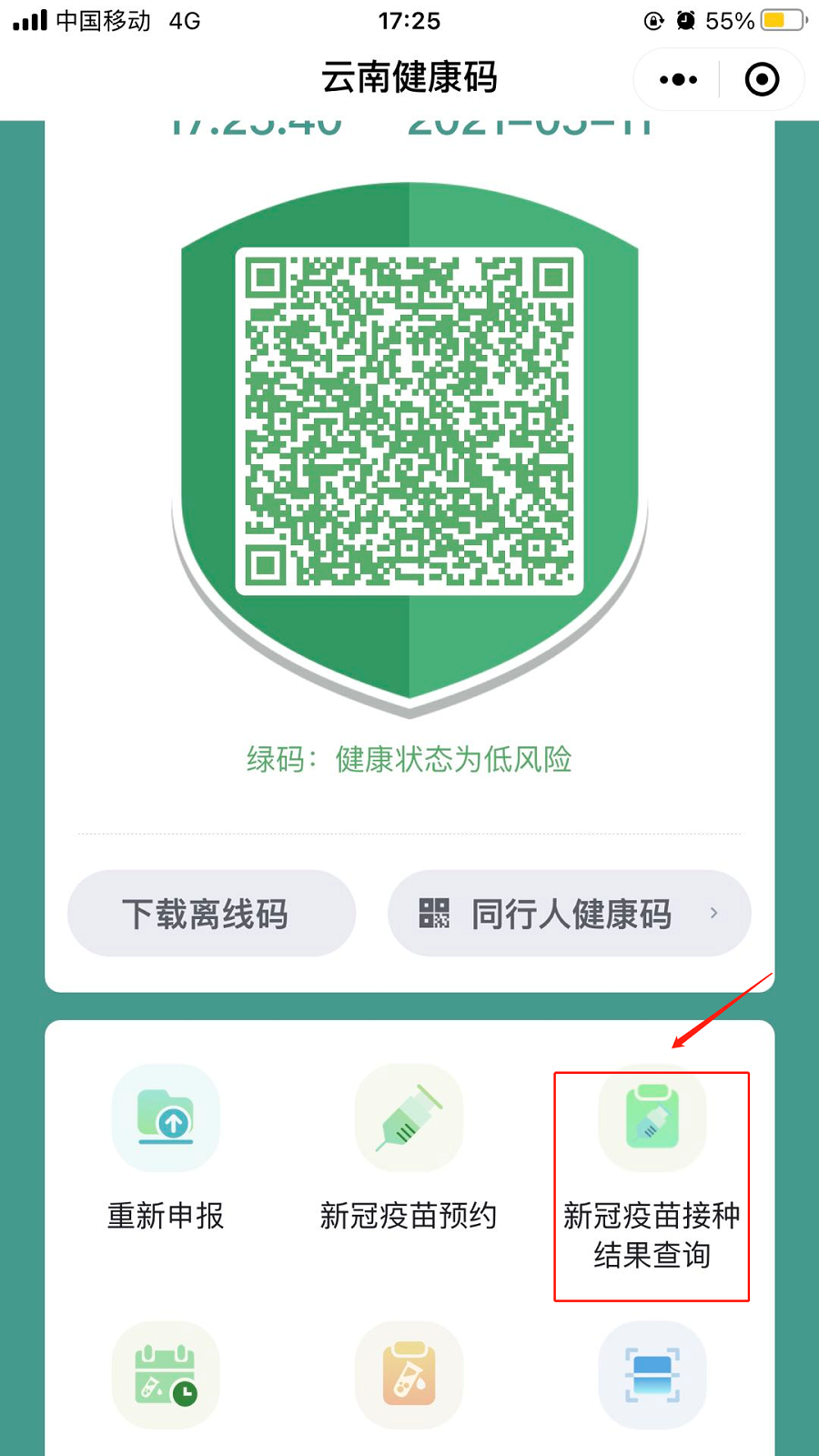Tap the 下载离线码 button

tap(211, 914)
